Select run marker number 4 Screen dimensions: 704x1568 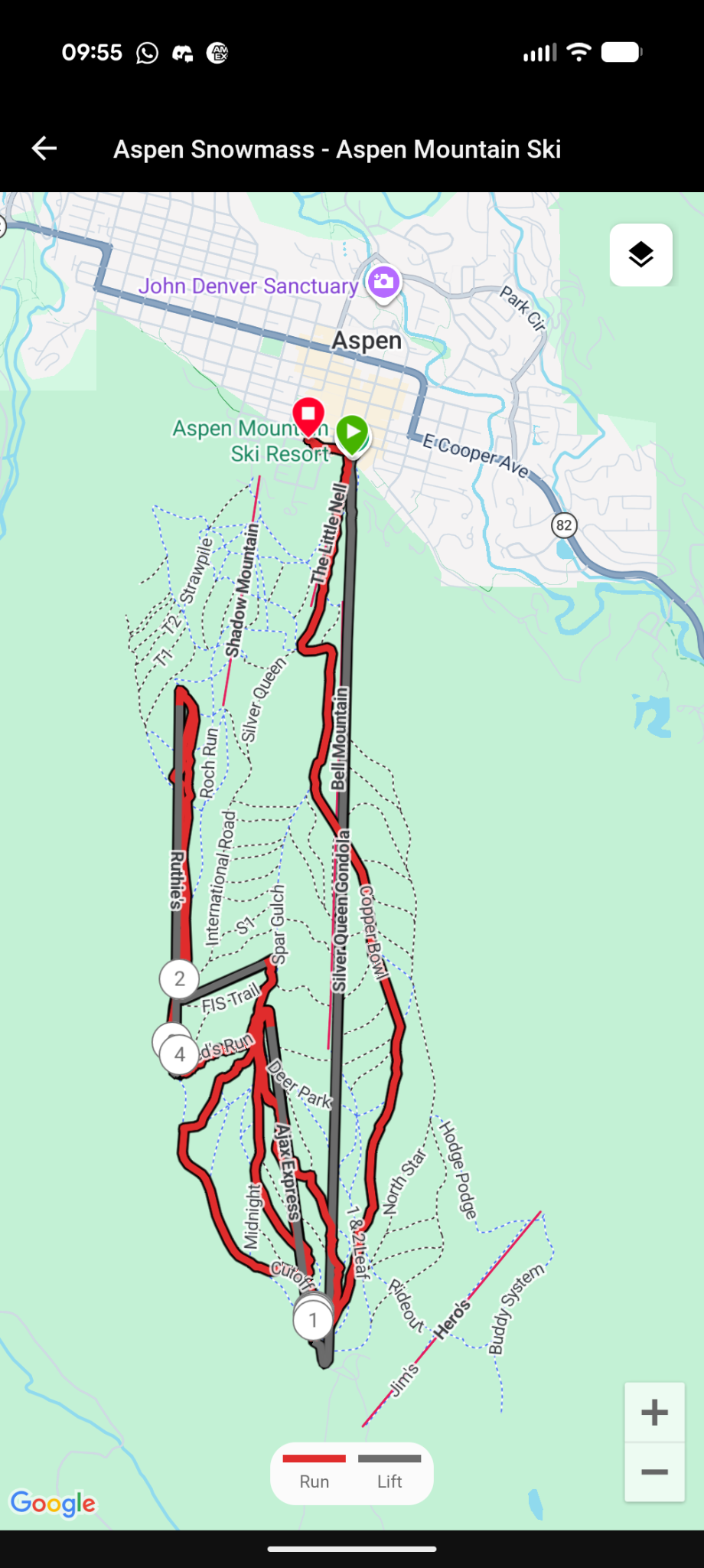[x=180, y=1055]
